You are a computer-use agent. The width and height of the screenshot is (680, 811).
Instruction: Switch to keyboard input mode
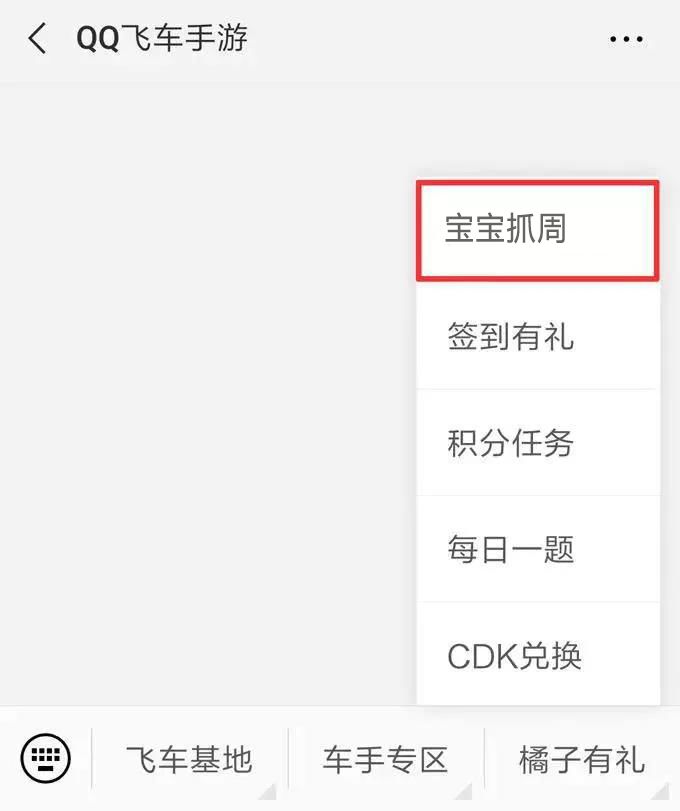click(x=46, y=757)
